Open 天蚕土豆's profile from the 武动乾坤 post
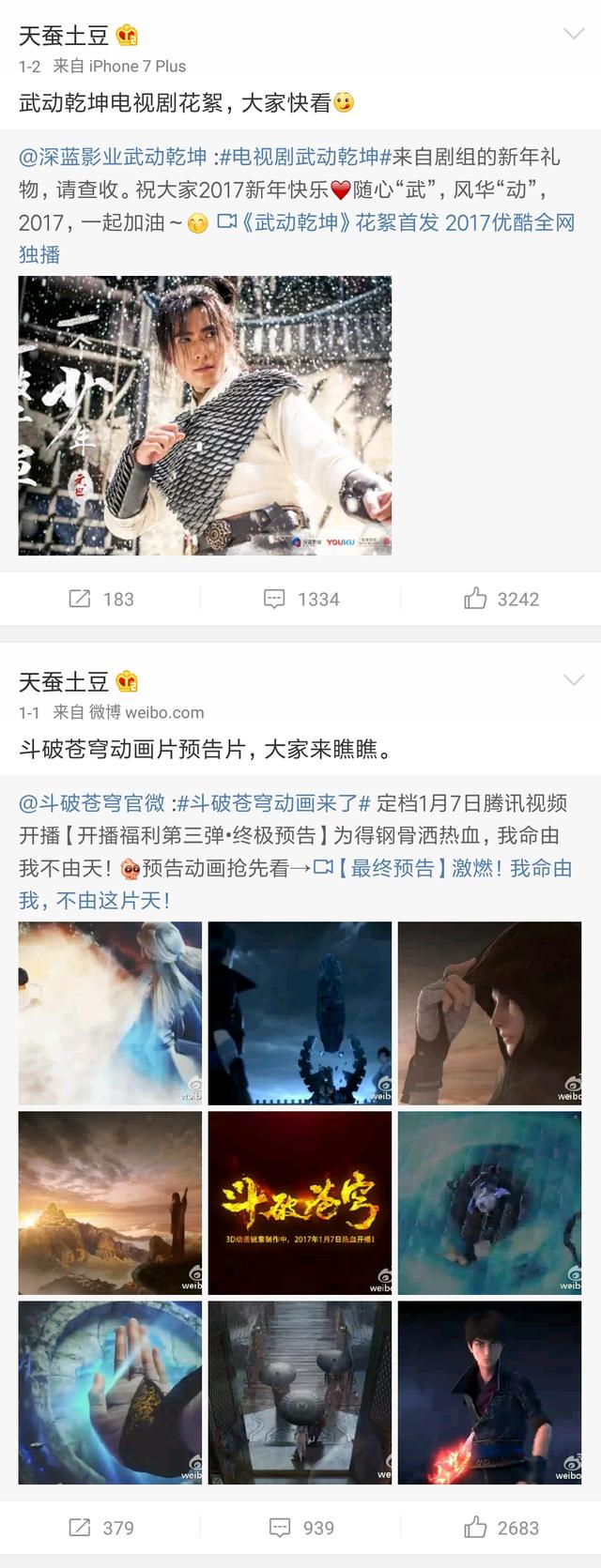The height and width of the screenshot is (1568, 601). 64,36
